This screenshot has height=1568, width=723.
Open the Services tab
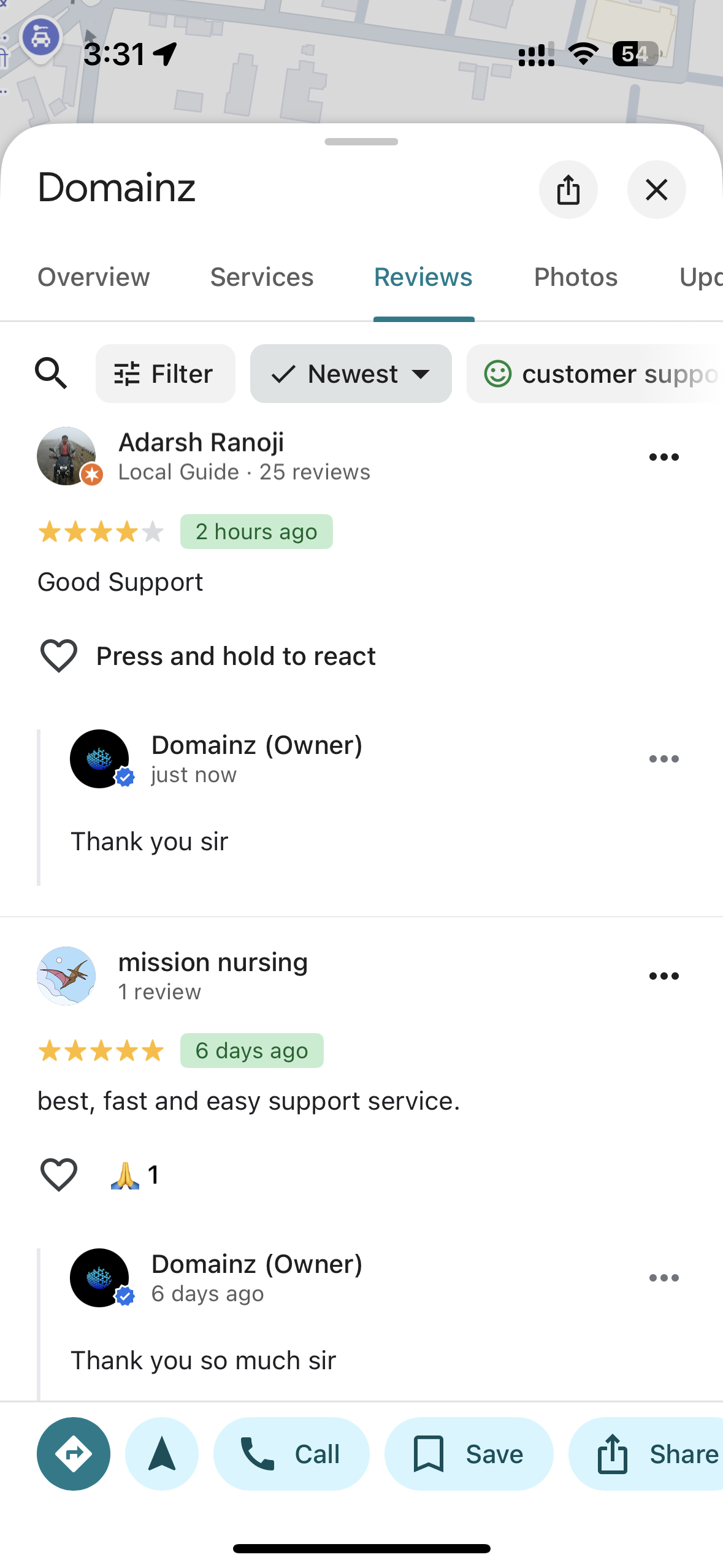click(262, 277)
